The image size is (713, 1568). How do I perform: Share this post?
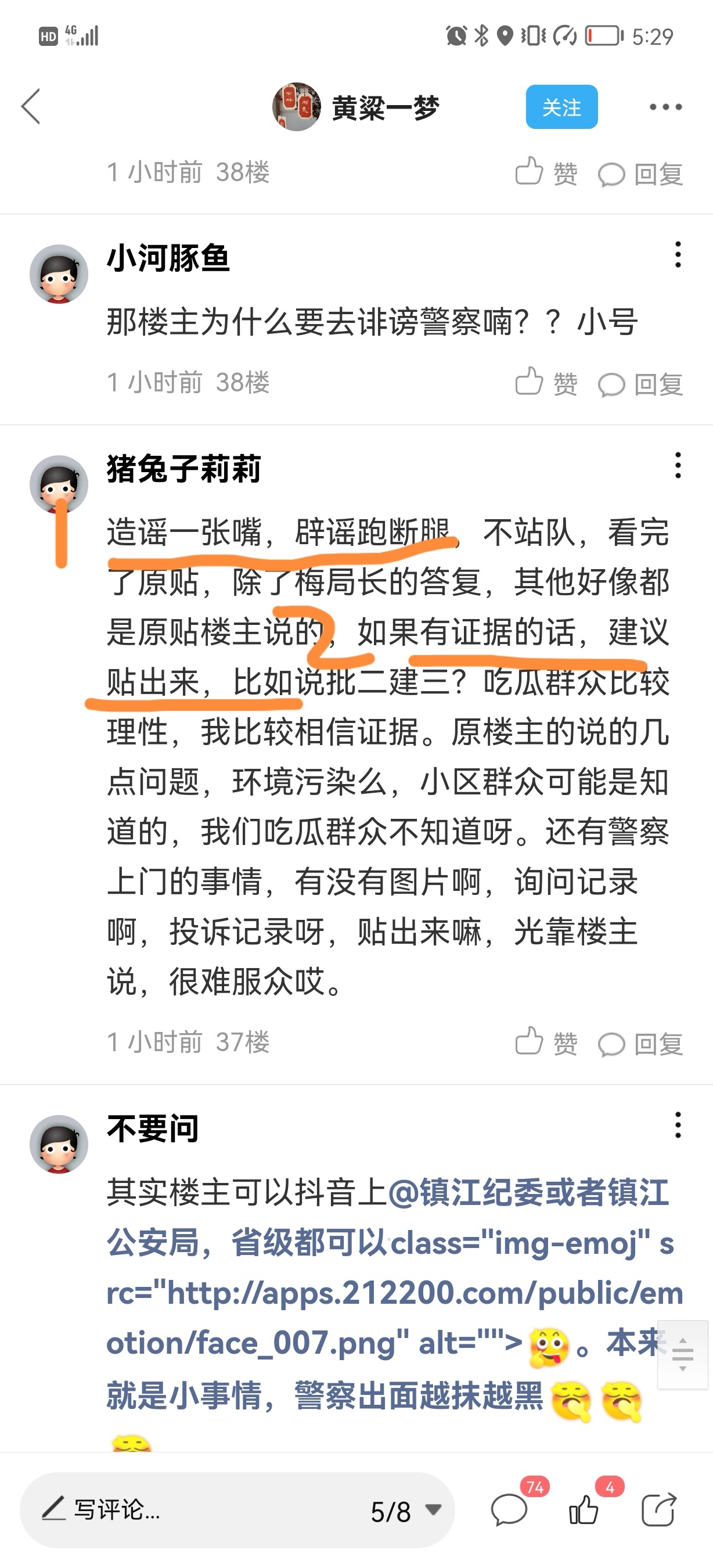pyautogui.click(x=659, y=1509)
